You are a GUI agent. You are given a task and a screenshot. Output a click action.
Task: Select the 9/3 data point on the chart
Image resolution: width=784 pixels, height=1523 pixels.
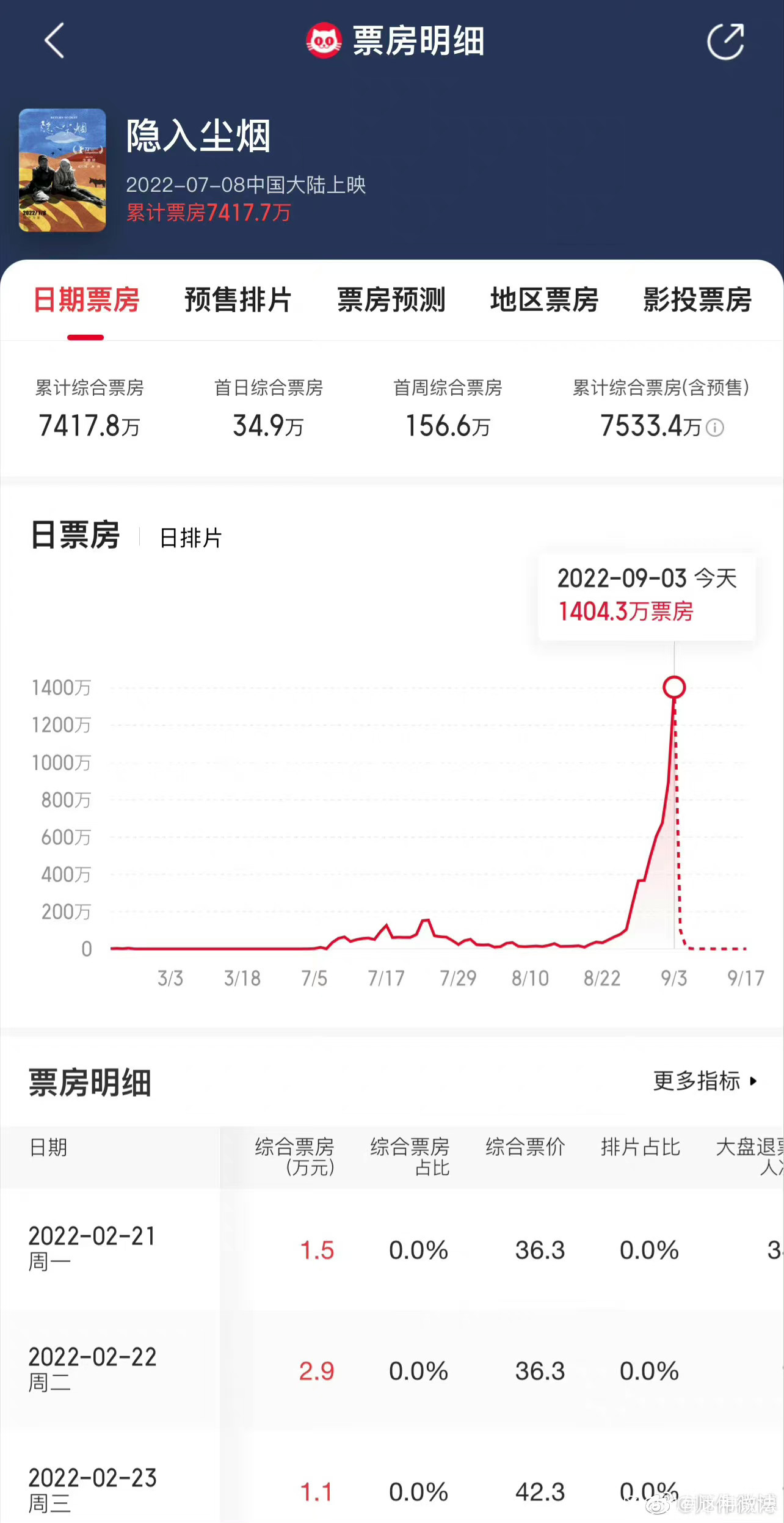[x=674, y=687]
